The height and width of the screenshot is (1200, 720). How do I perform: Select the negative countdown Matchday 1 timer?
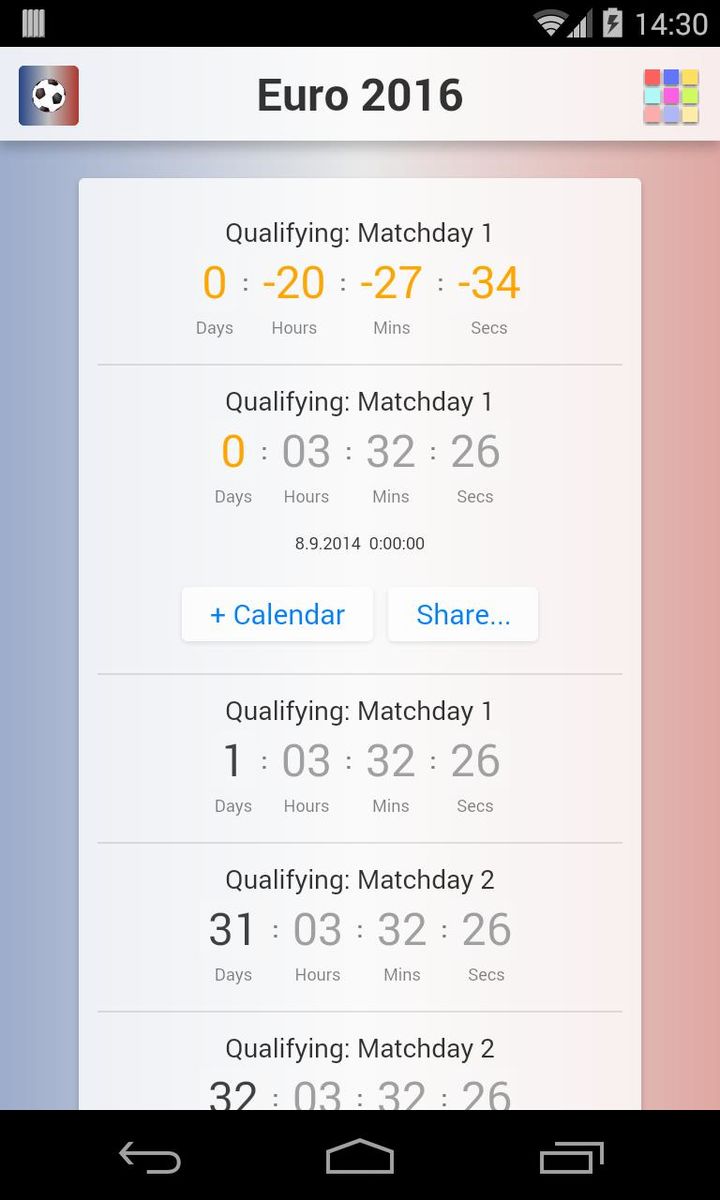tap(359, 282)
